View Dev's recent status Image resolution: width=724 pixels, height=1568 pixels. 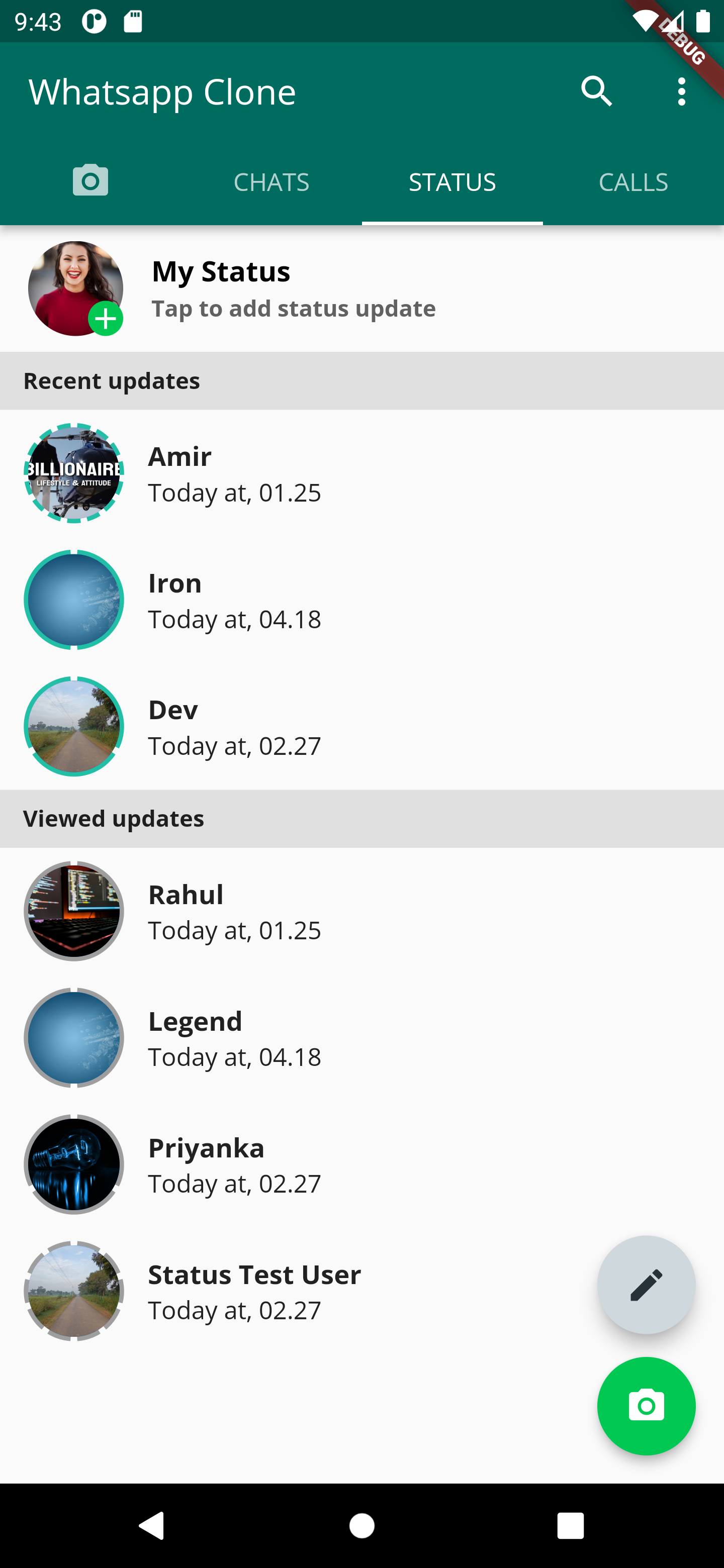coord(234,727)
